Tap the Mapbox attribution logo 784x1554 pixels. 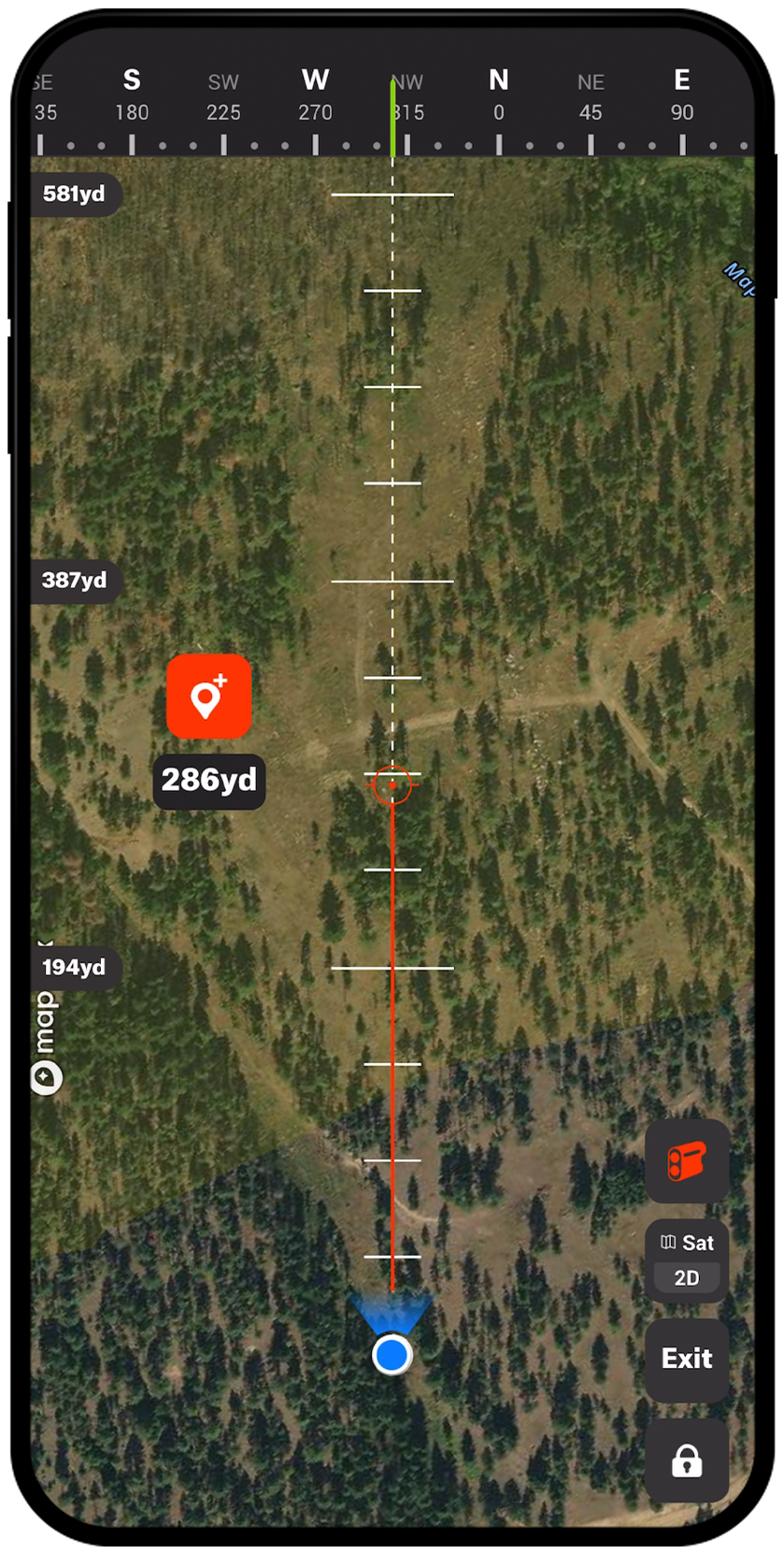(46, 1078)
